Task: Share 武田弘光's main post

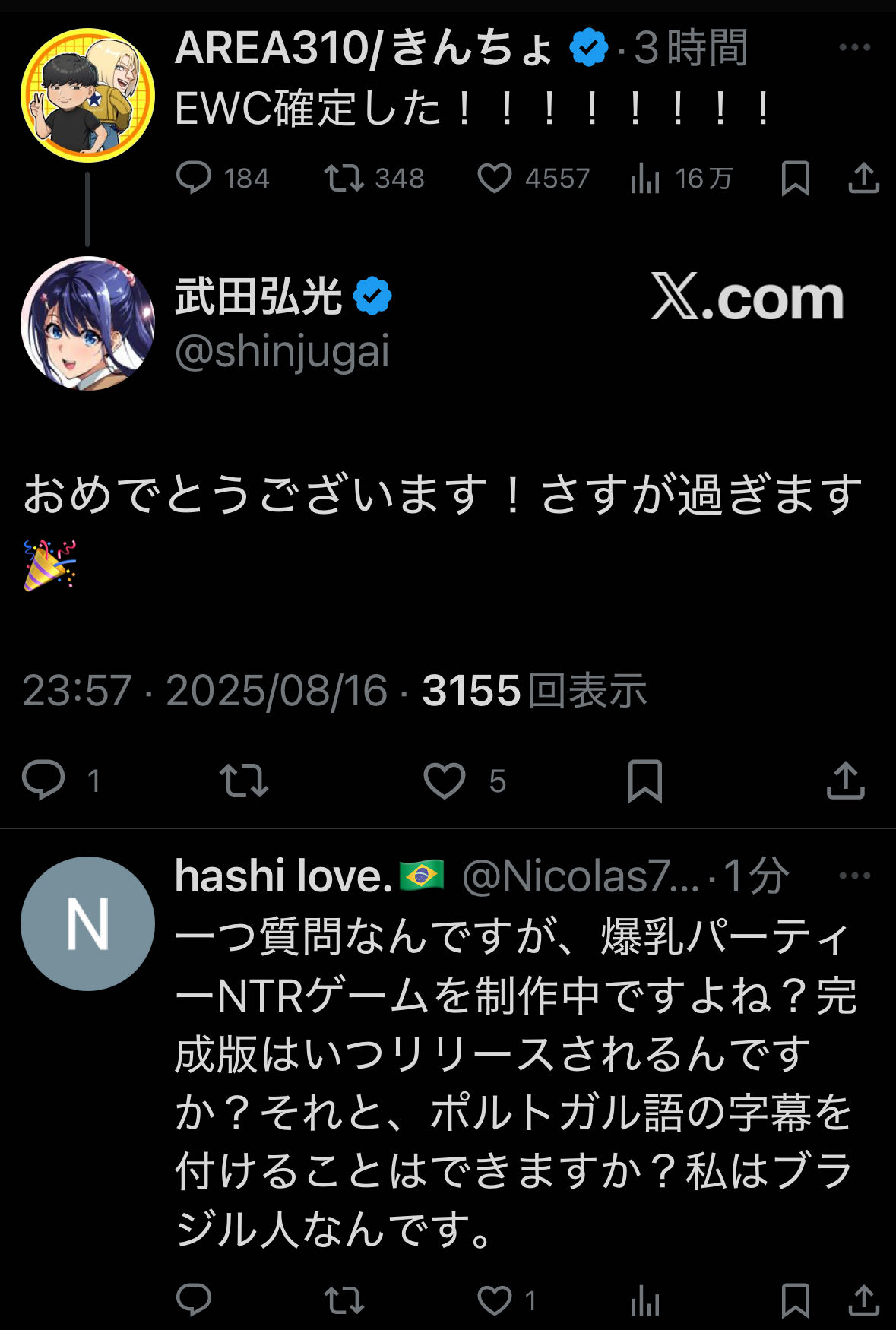Action: pos(845,780)
